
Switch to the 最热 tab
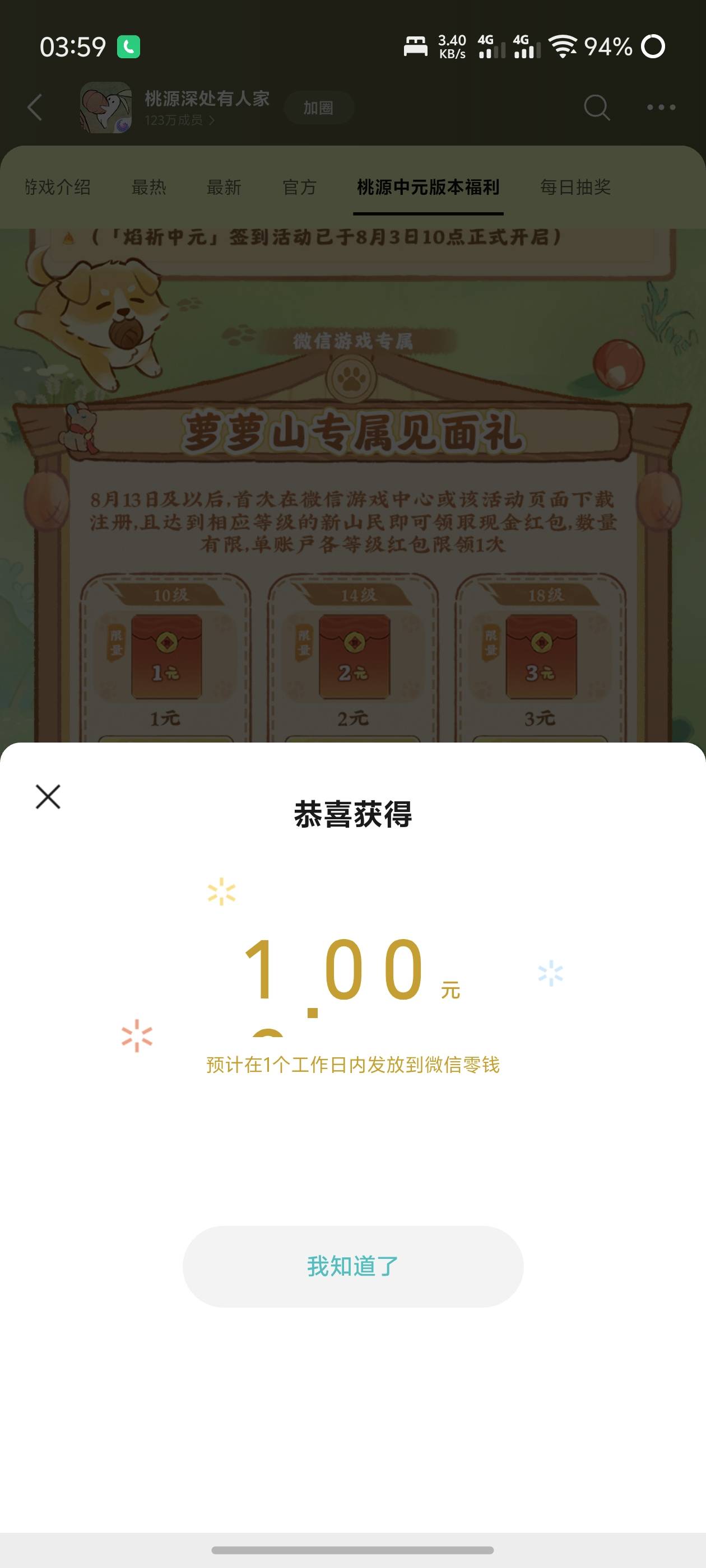click(x=148, y=187)
